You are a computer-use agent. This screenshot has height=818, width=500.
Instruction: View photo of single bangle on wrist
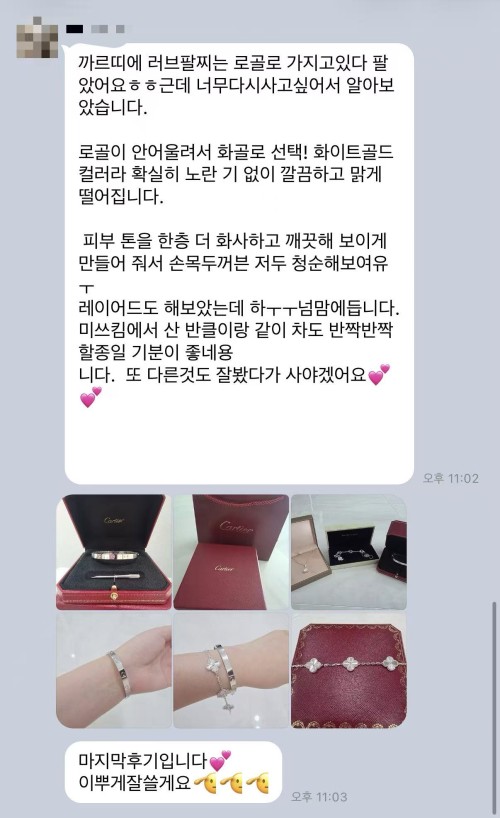point(114,670)
